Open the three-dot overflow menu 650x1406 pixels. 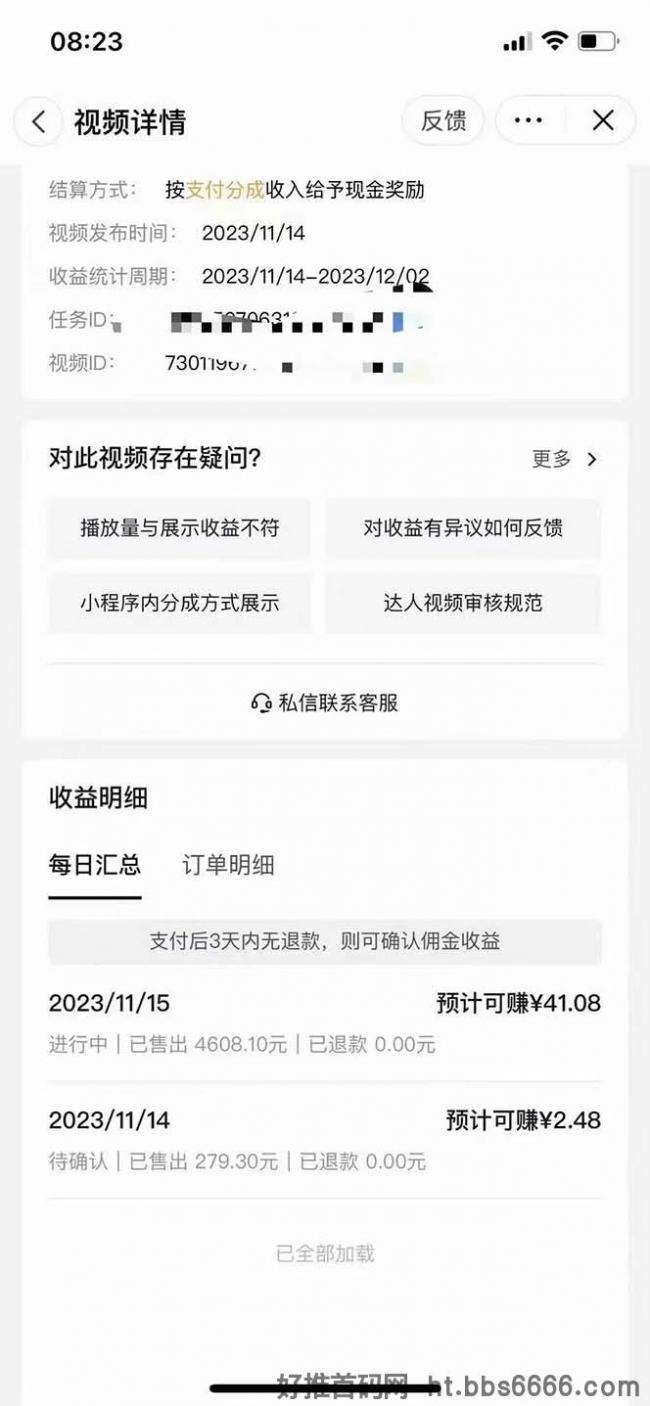point(528,121)
